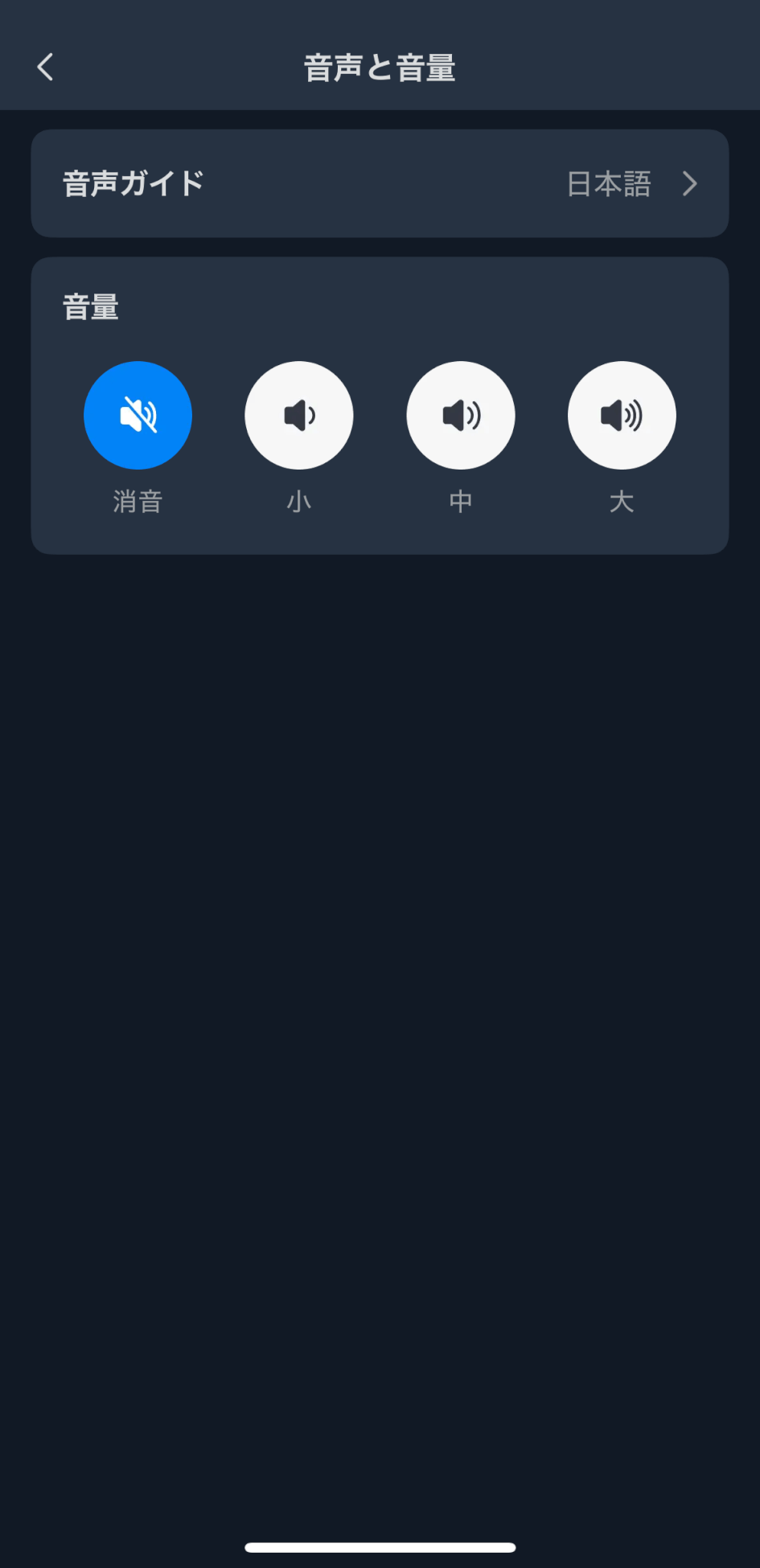
Task: Set volume to 小 (low)
Action: point(299,415)
